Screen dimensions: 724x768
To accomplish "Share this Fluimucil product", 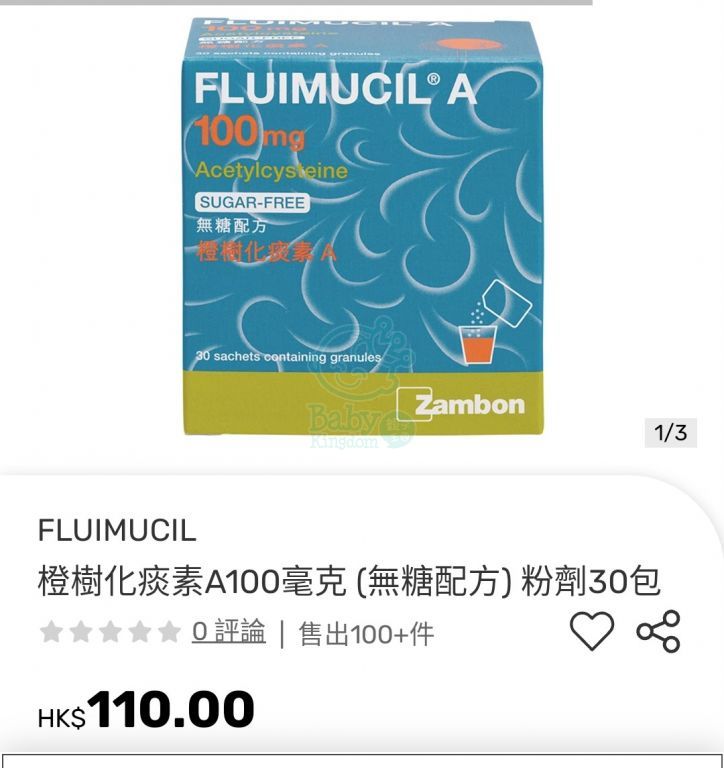I will click(658, 632).
